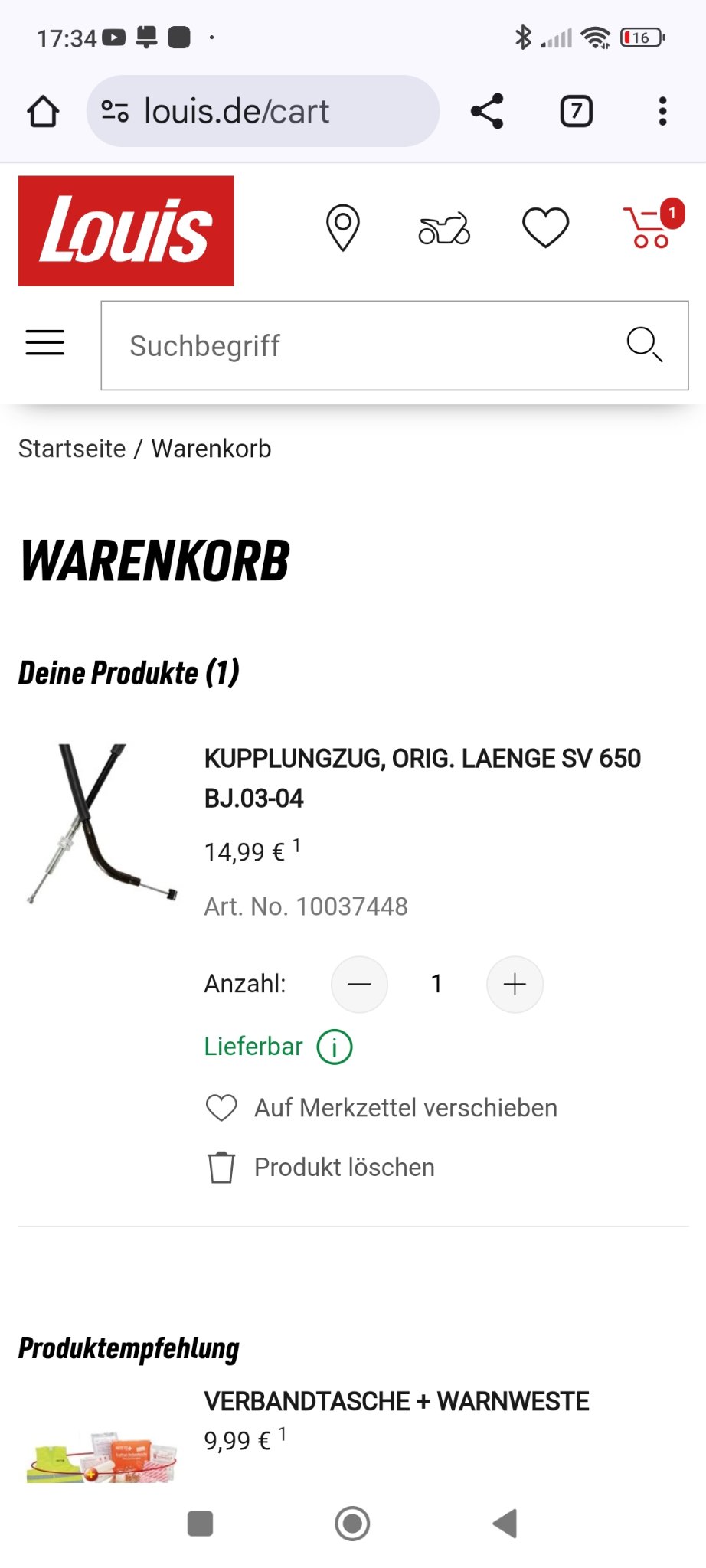Image resolution: width=706 pixels, height=1568 pixels.
Task: Tap the magnifier search button
Action: [x=644, y=345]
